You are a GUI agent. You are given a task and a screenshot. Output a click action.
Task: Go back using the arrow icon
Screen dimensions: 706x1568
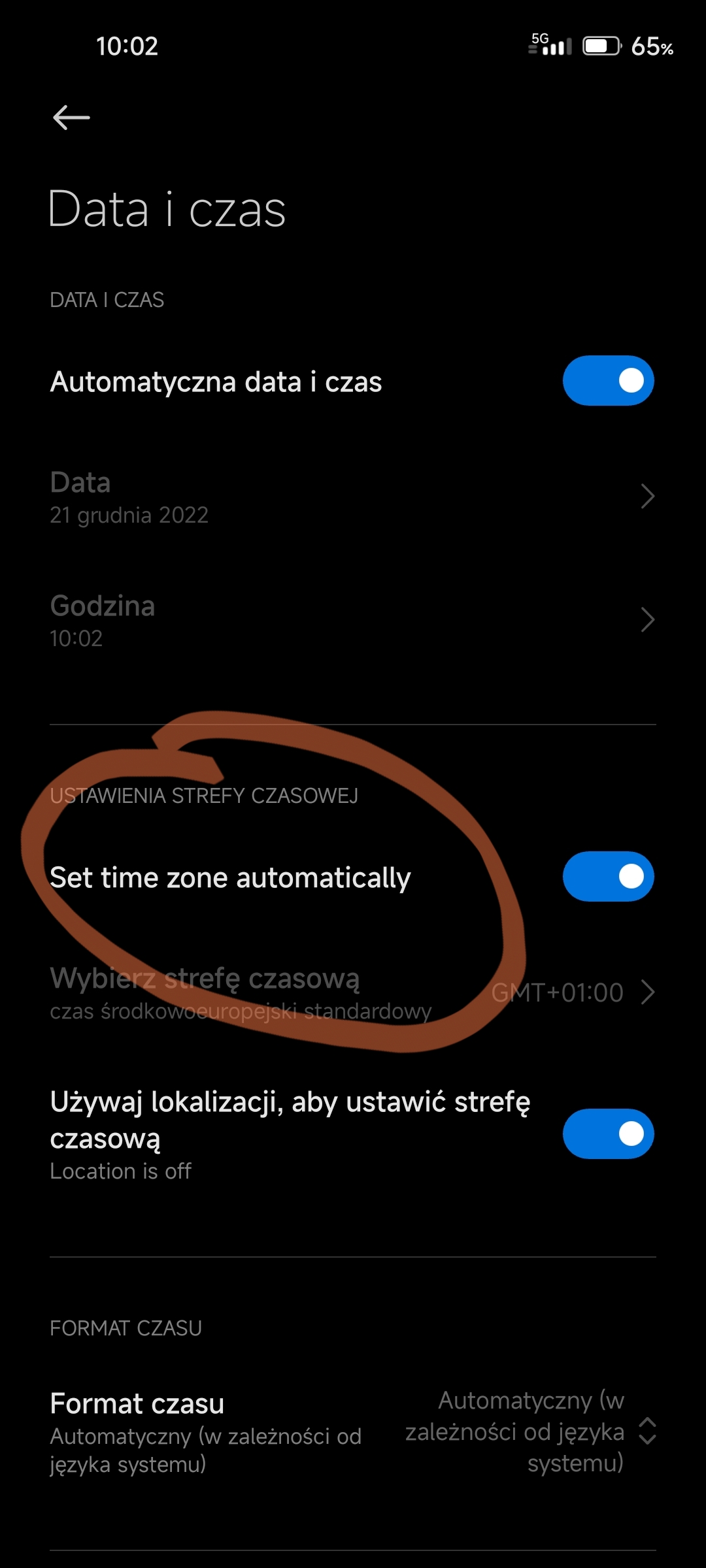[71, 118]
